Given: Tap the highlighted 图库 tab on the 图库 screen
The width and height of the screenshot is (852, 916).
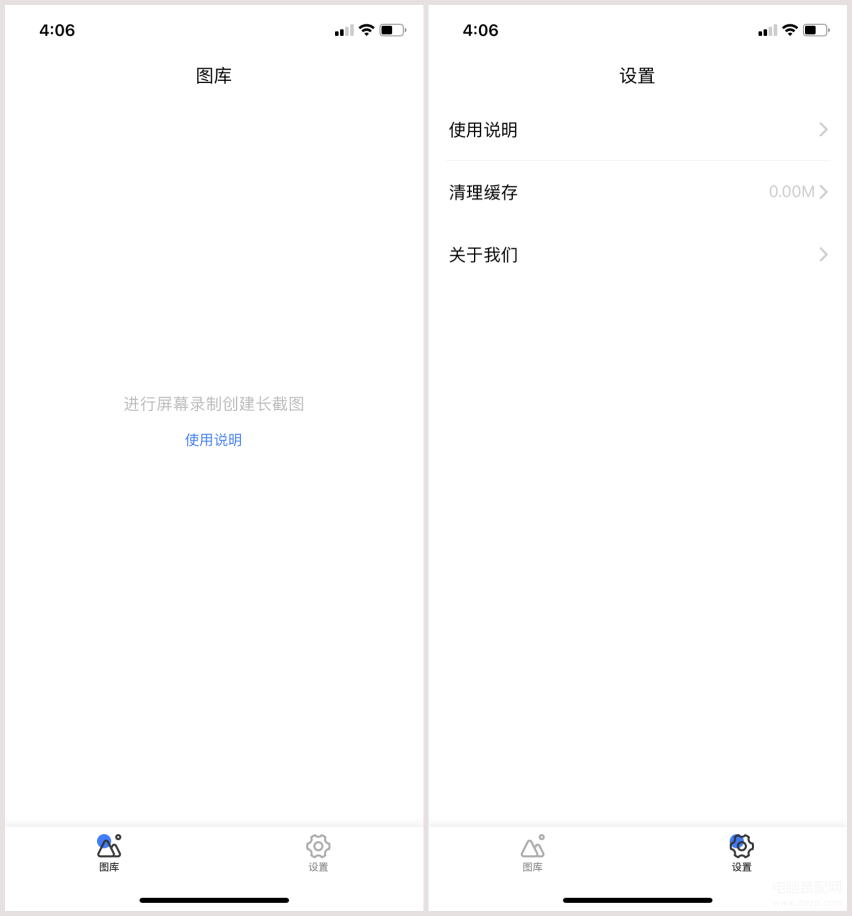Looking at the screenshot, I should [x=109, y=853].
